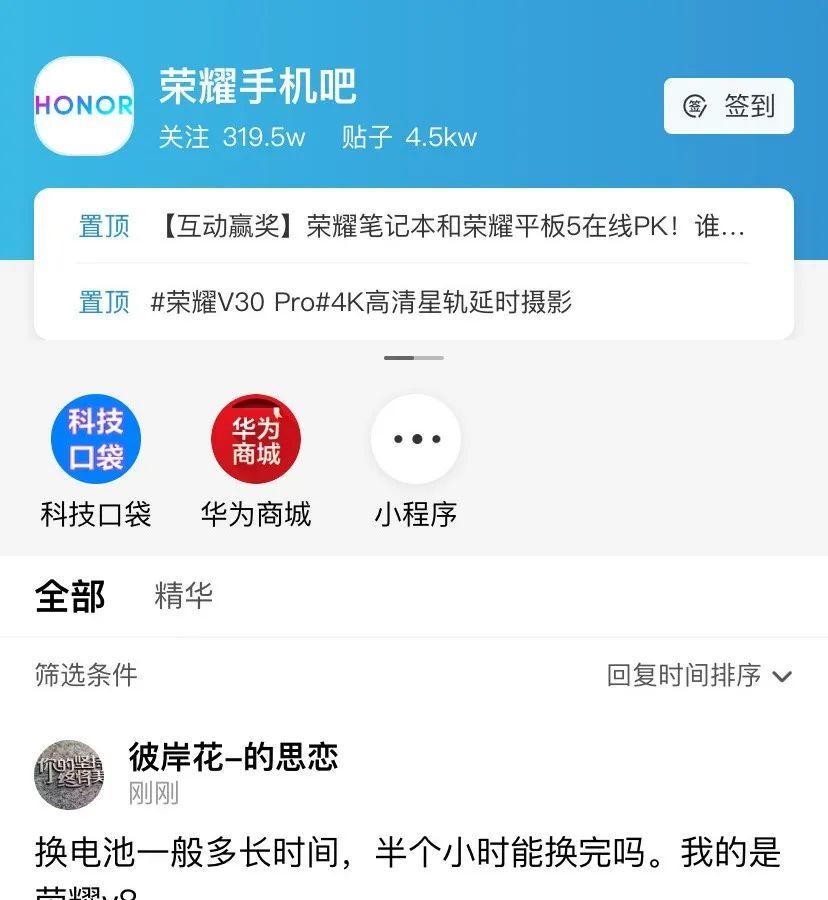Viewport: 828px width, 900px height.
Task: Click the carousel page indicator dot
Action: 414,355
